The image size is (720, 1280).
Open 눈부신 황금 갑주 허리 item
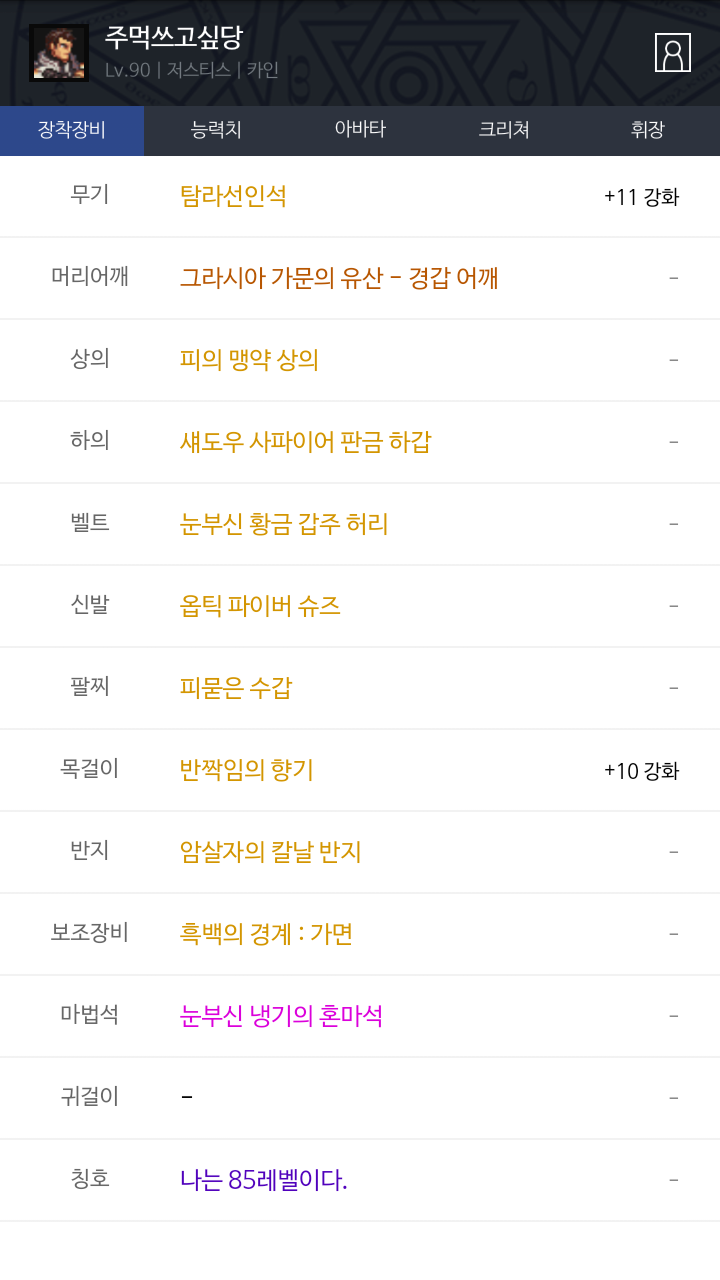coord(284,523)
